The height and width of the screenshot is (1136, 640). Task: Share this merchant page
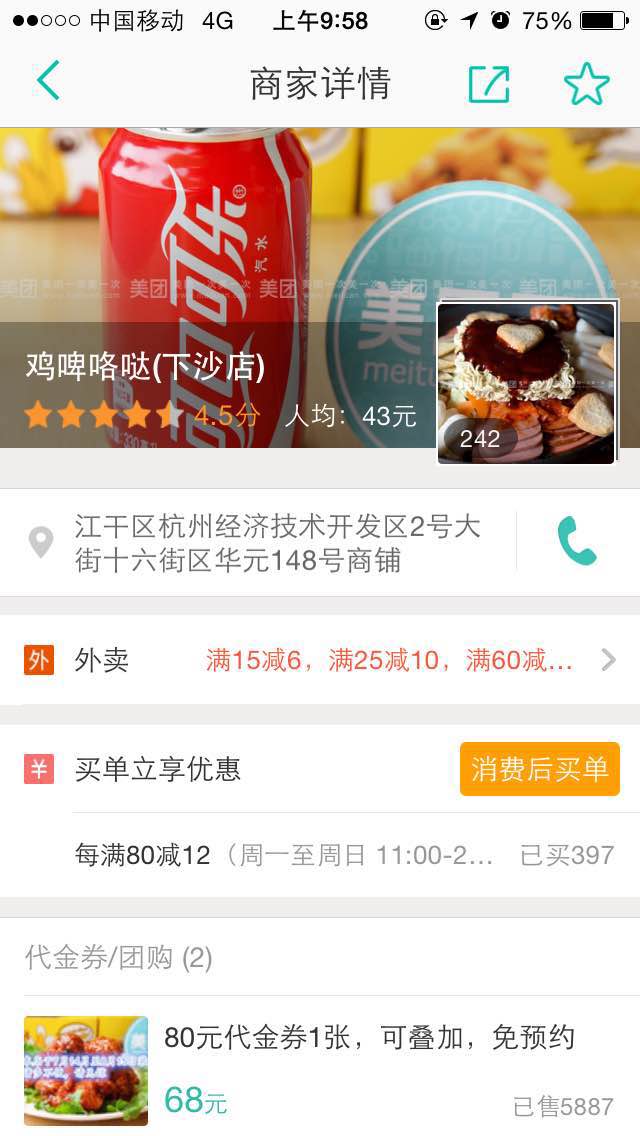click(489, 84)
